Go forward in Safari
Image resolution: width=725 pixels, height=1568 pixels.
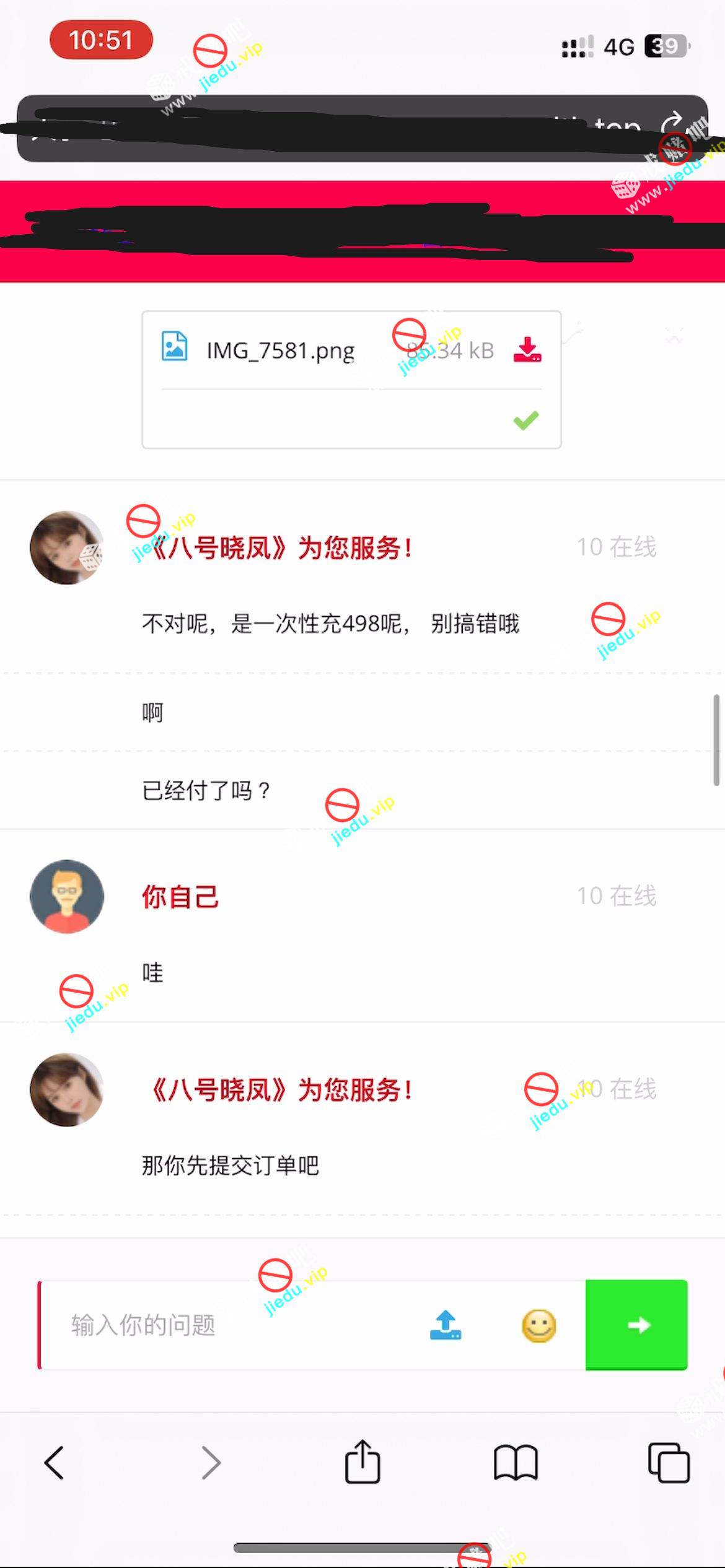tap(211, 1463)
